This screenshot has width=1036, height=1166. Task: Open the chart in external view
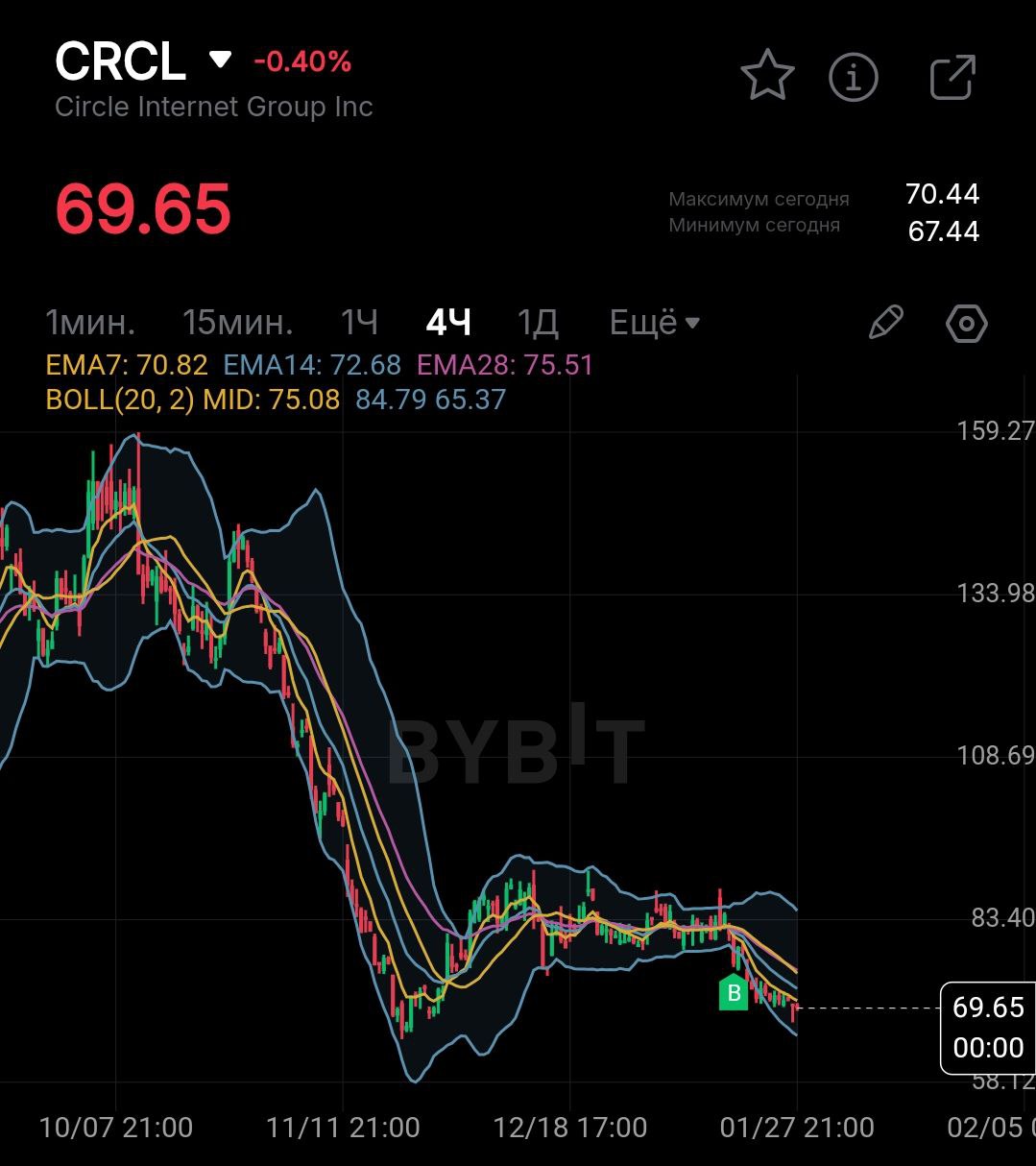[952, 77]
